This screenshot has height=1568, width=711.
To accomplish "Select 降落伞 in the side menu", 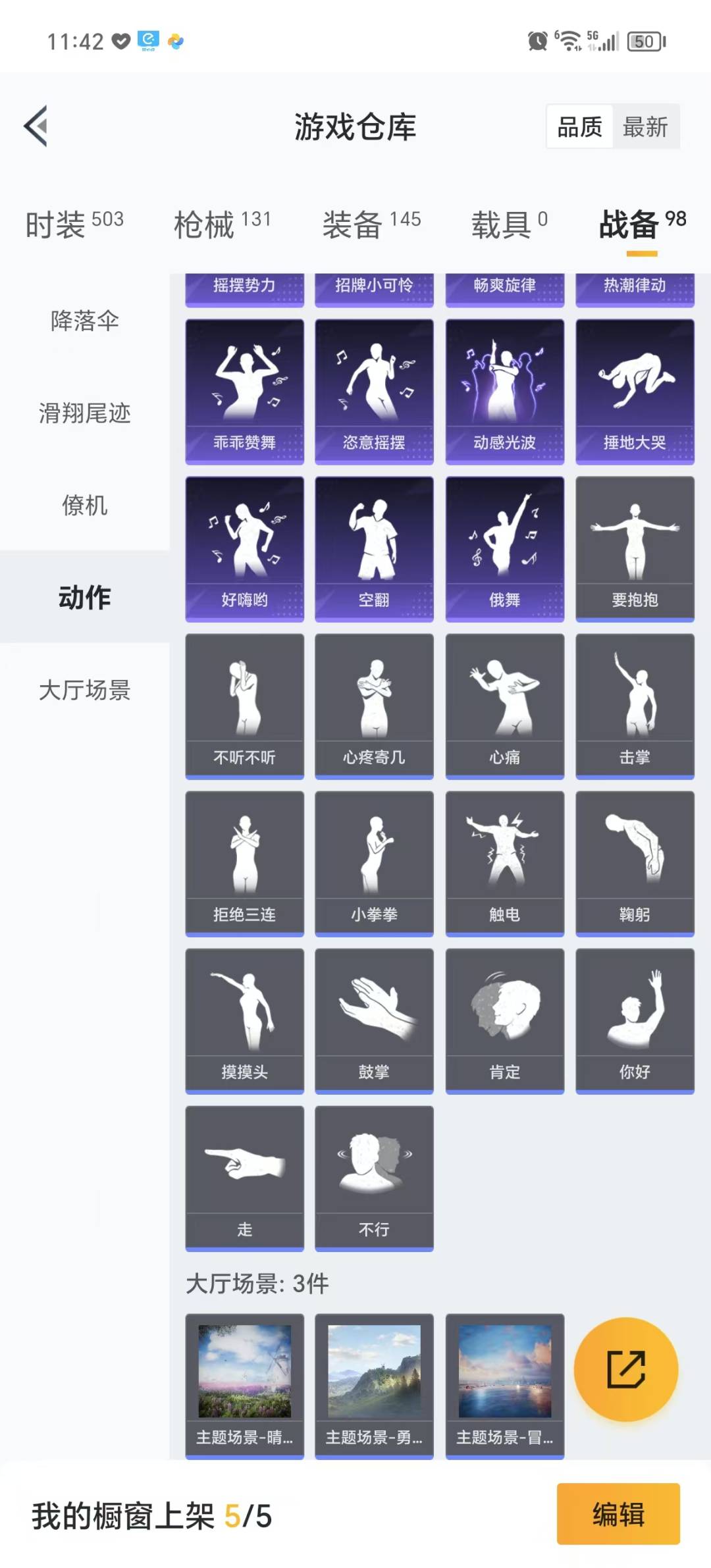I will (x=84, y=321).
